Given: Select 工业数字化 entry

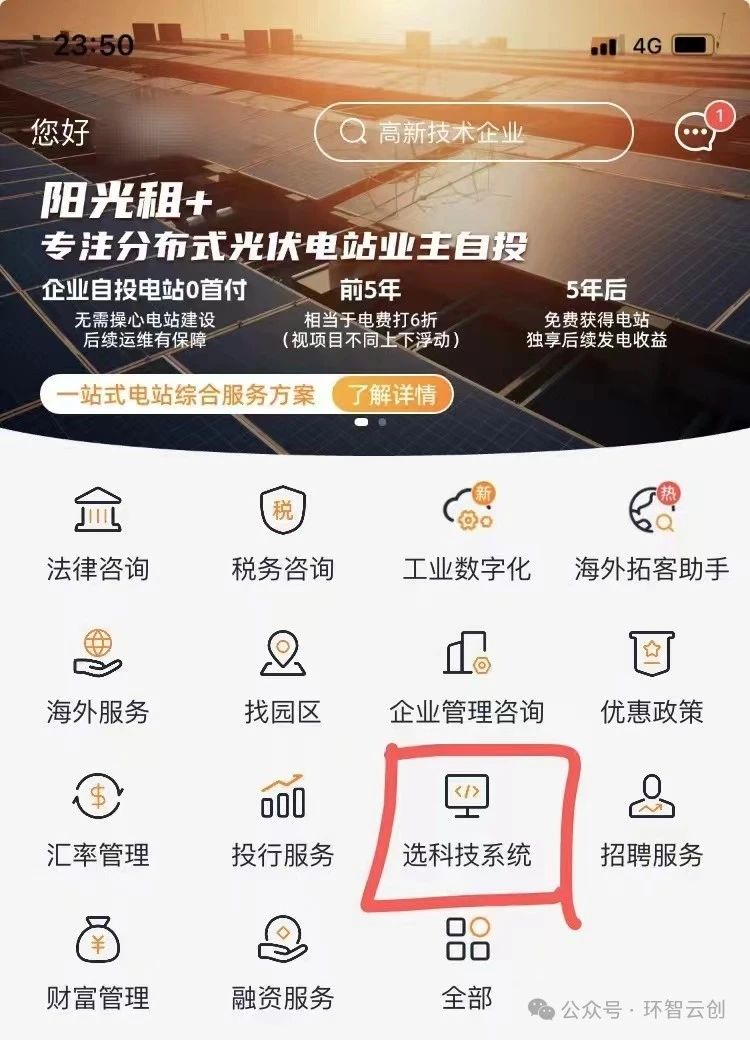Looking at the screenshot, I should [467, 533].
